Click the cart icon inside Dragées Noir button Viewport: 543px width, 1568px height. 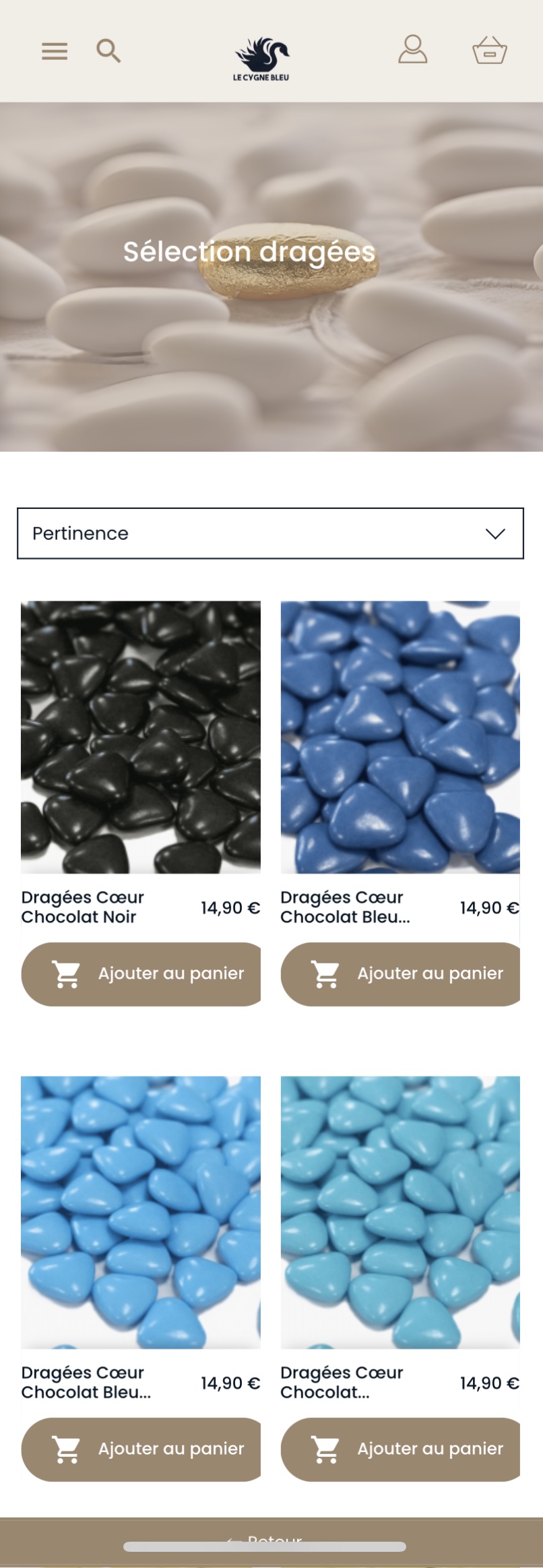(66, 974)
